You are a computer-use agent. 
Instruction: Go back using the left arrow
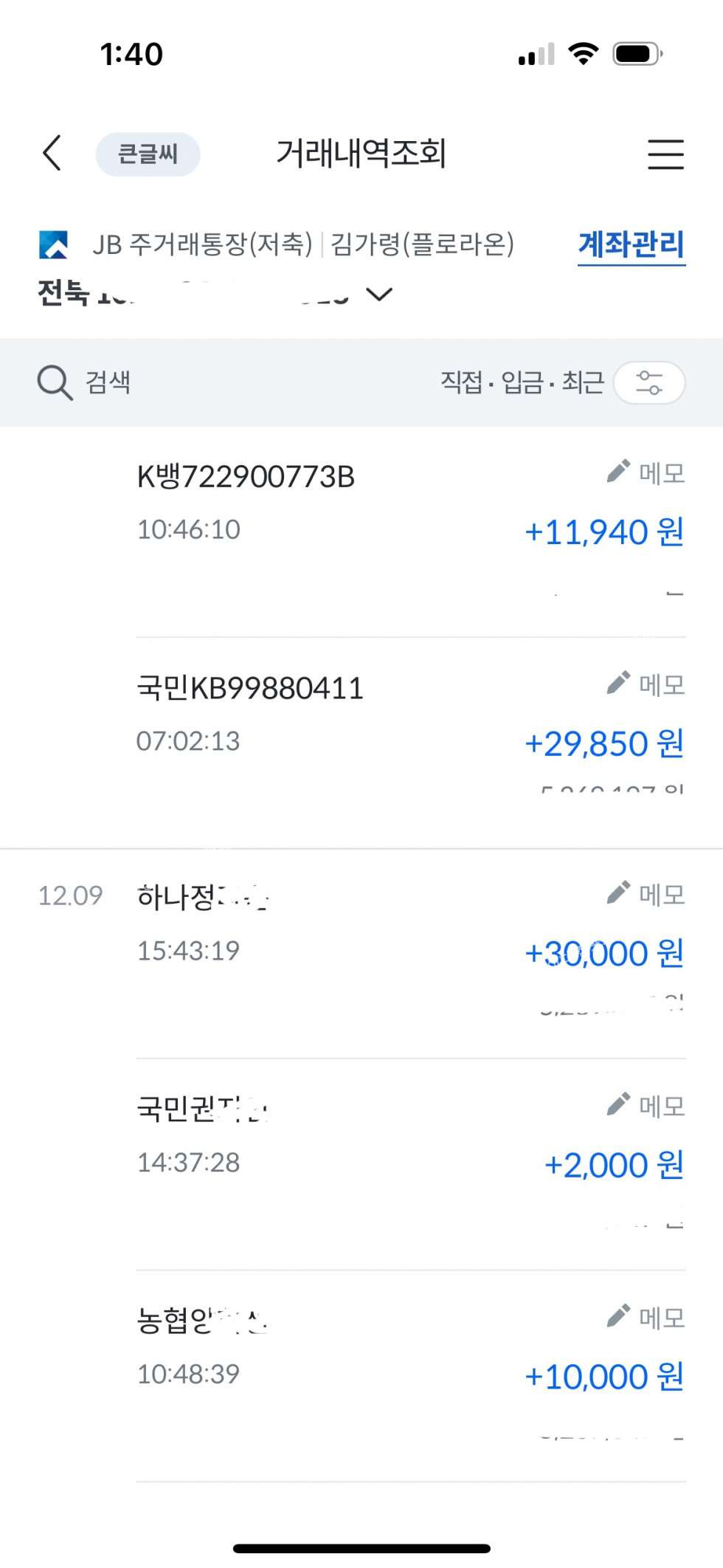click(52, 154)
